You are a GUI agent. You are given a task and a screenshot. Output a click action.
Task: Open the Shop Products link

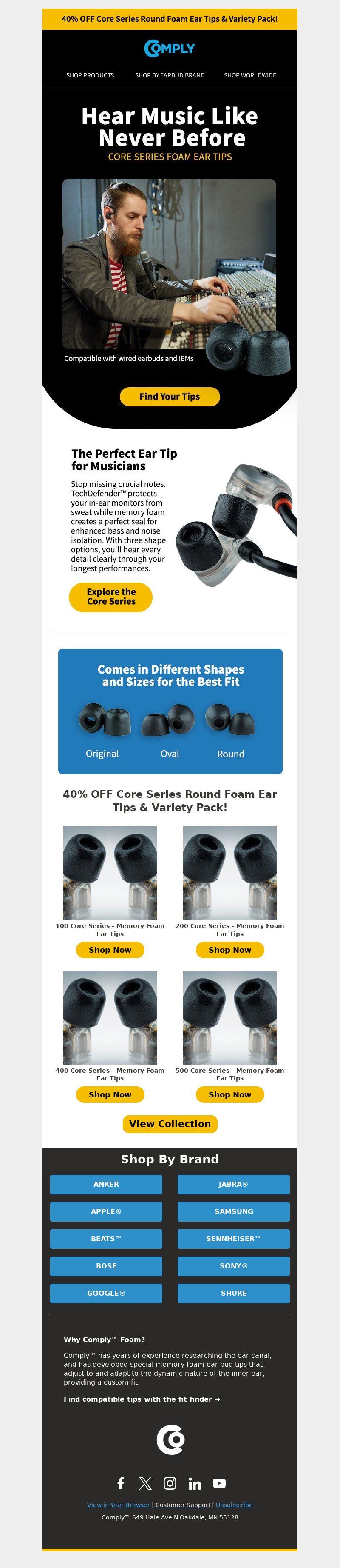tap(90, 75)
